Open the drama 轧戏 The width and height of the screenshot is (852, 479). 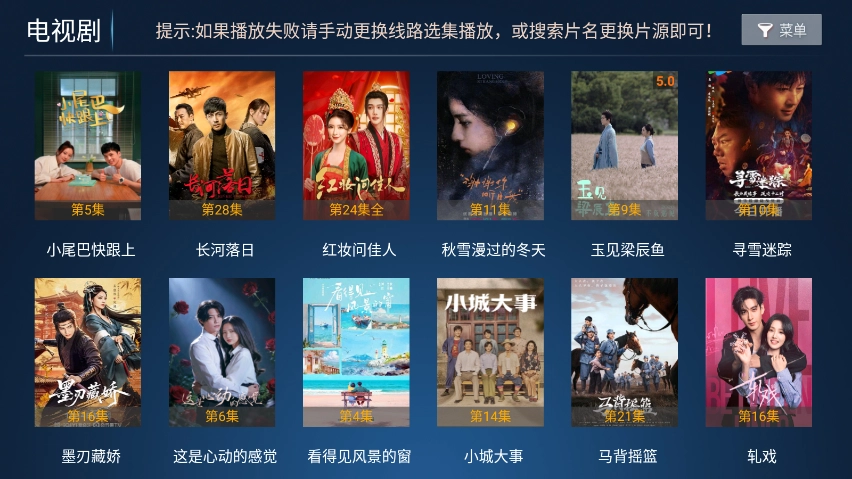[x=758, y=352]
